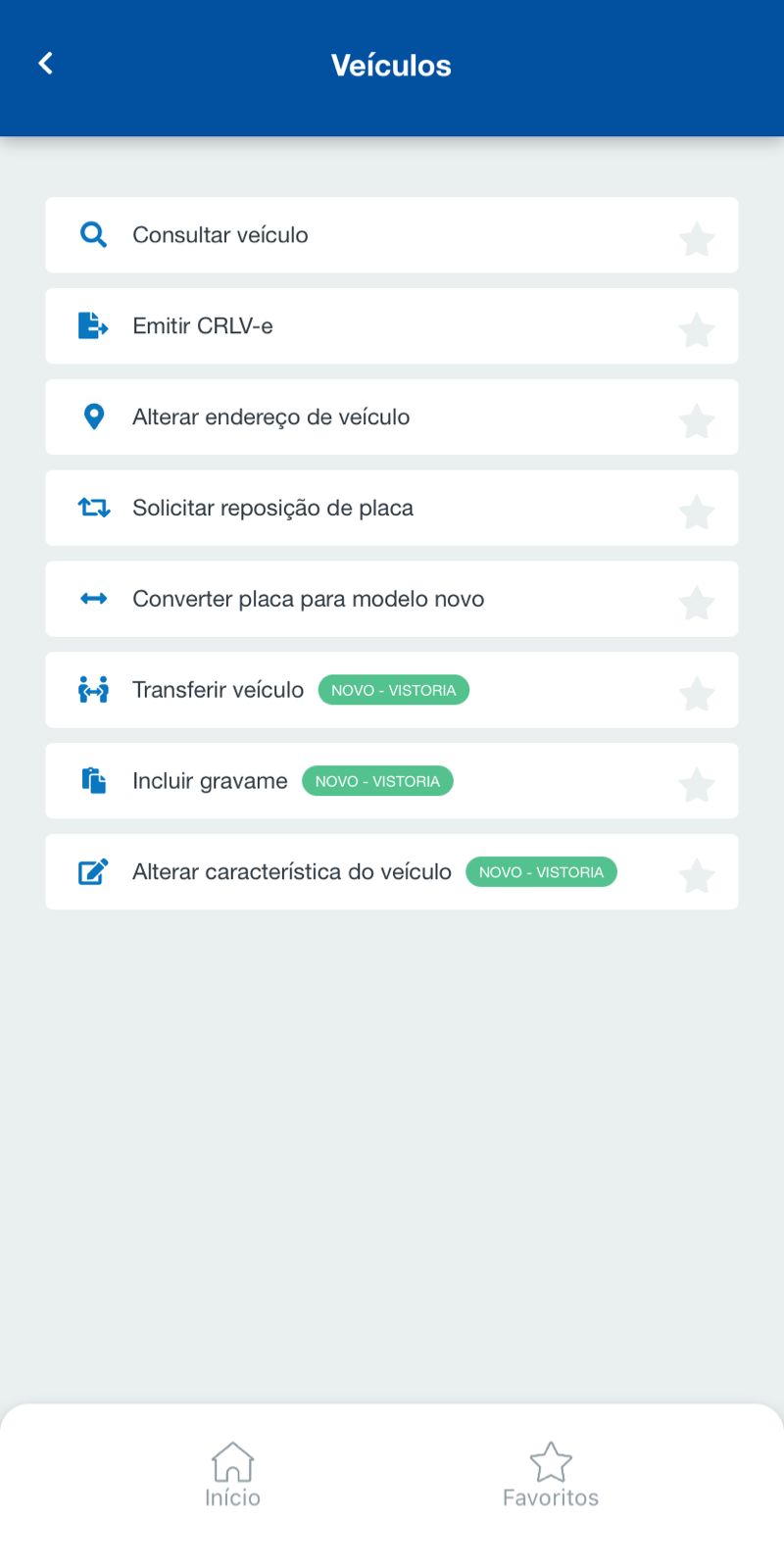Switch to the Favoritos tab

point(551,1474)
